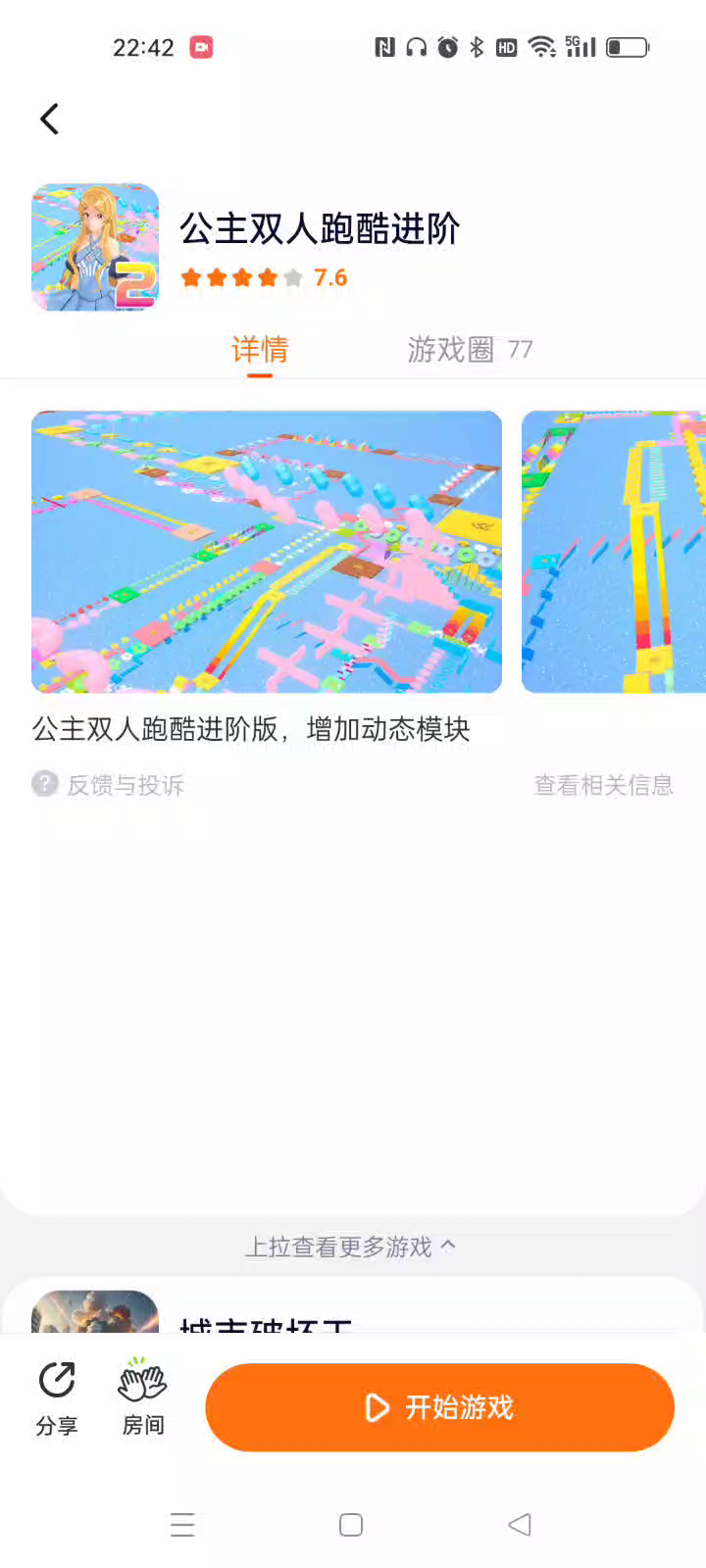Open the system recent apps menu

click(182, 1525)
